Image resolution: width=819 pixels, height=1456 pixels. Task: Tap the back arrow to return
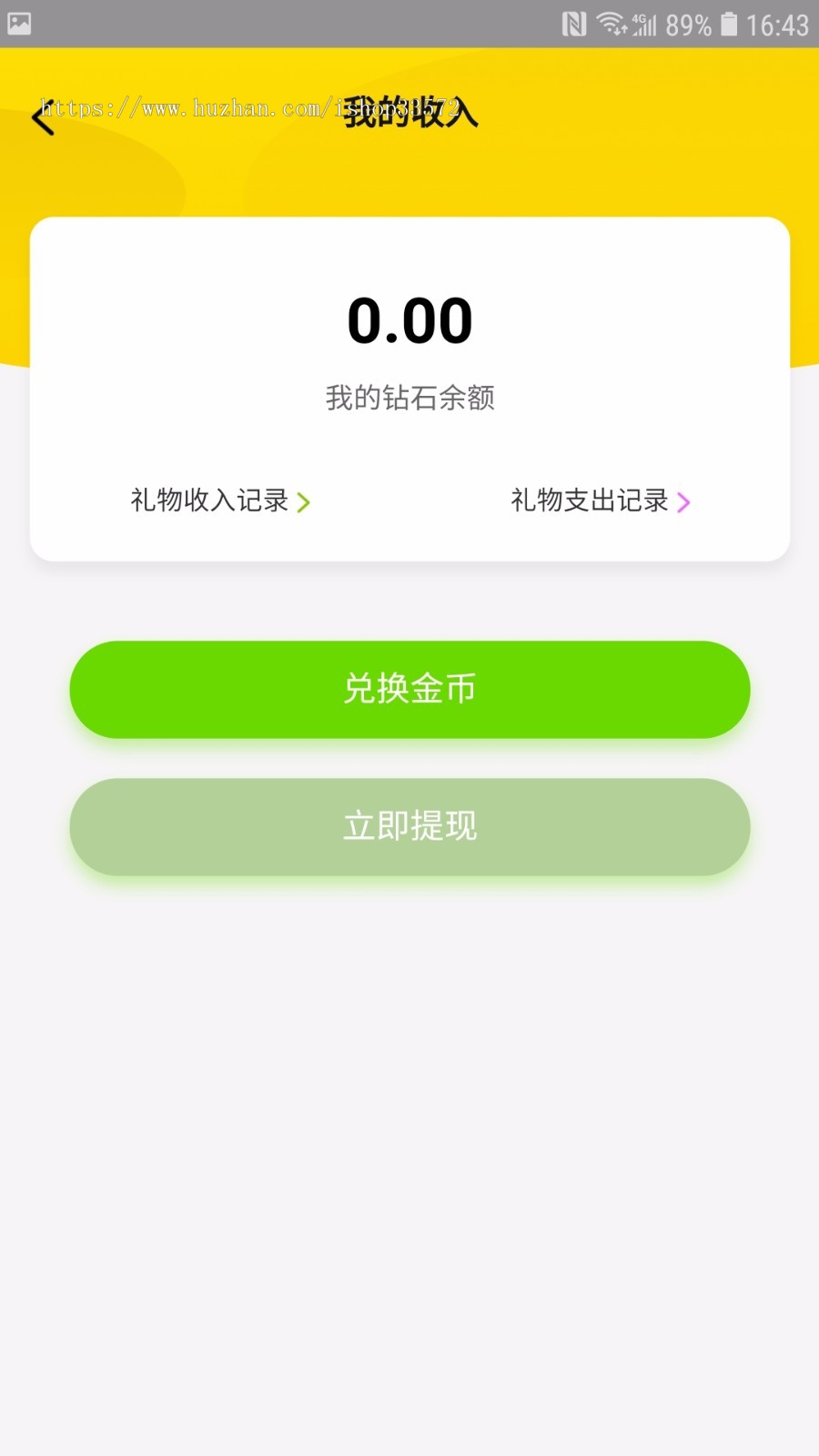click(x=43, y=118)
